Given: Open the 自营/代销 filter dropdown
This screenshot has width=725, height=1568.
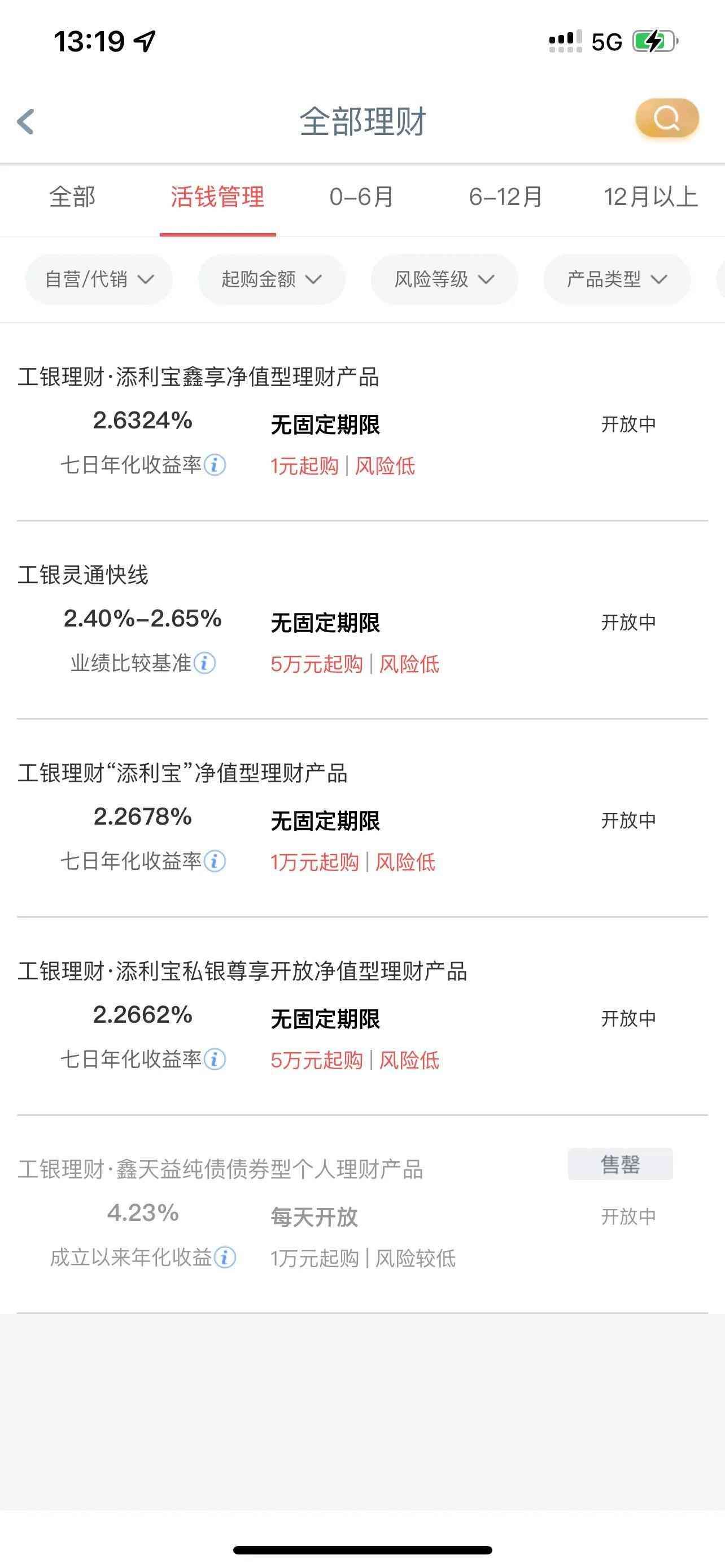Looking at the screenshot, I should point(98,279).
